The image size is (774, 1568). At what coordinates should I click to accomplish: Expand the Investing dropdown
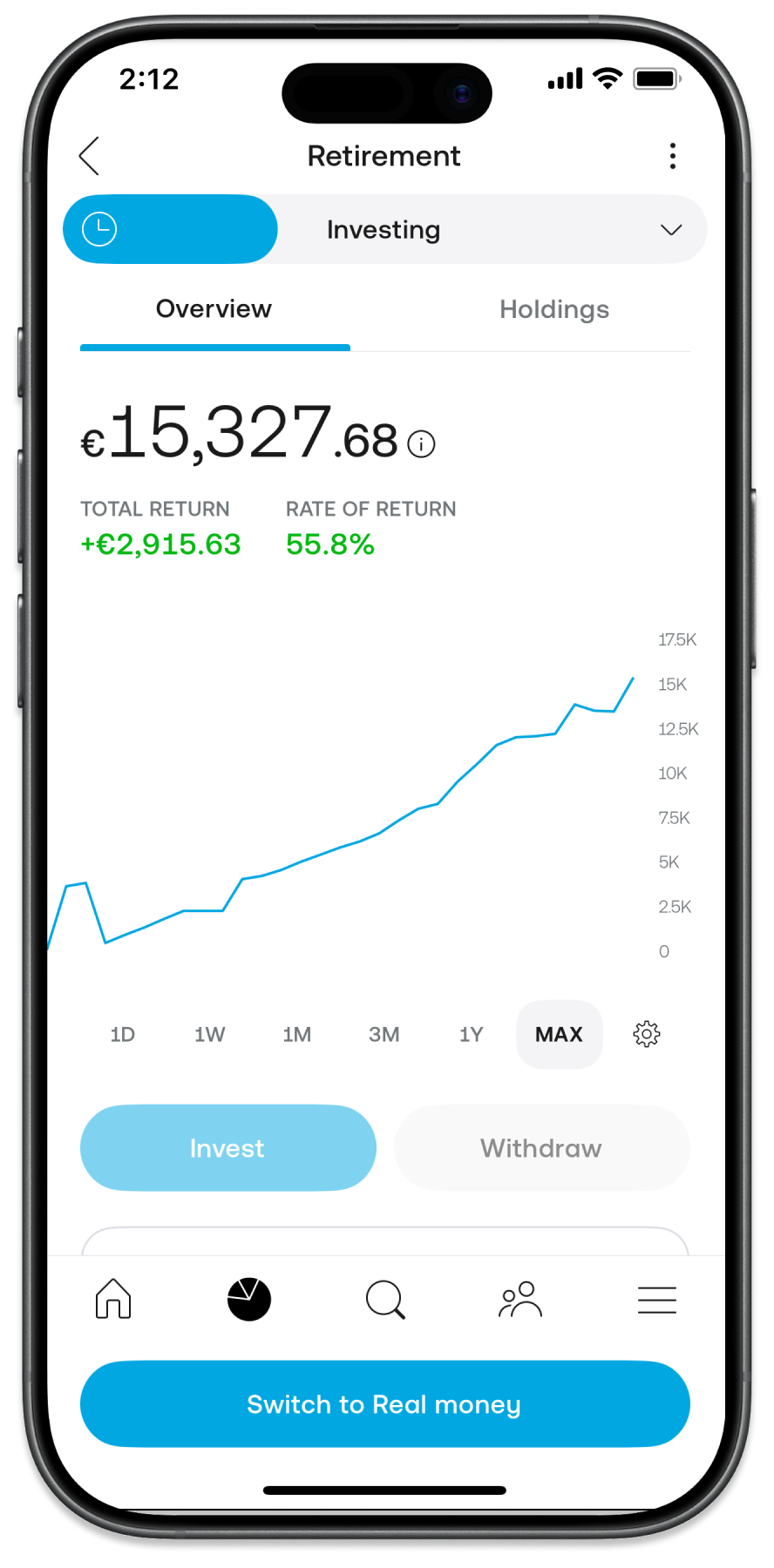point(670,230)
